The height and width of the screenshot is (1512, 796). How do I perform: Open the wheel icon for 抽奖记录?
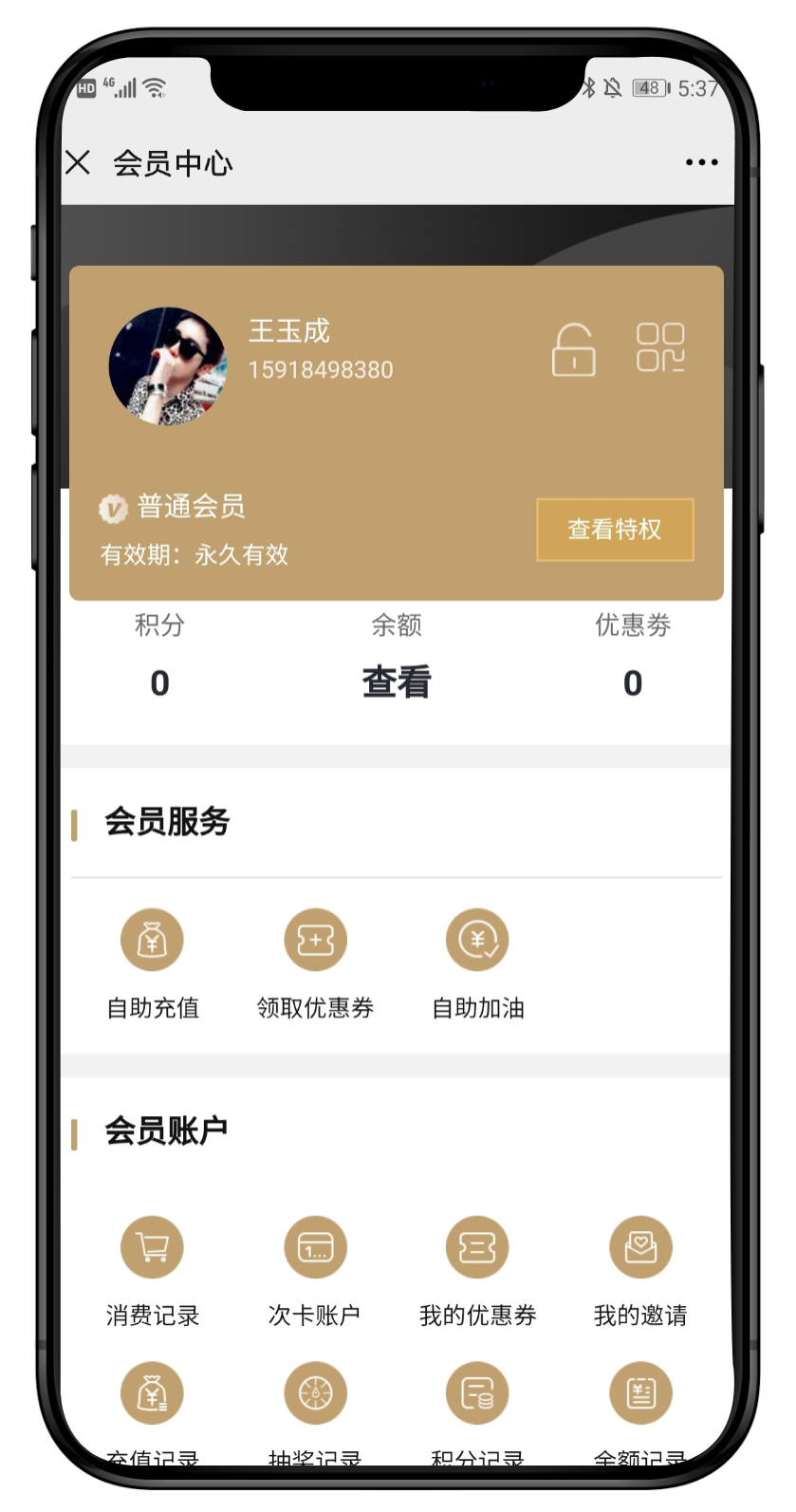click(x=315, y=1393)
